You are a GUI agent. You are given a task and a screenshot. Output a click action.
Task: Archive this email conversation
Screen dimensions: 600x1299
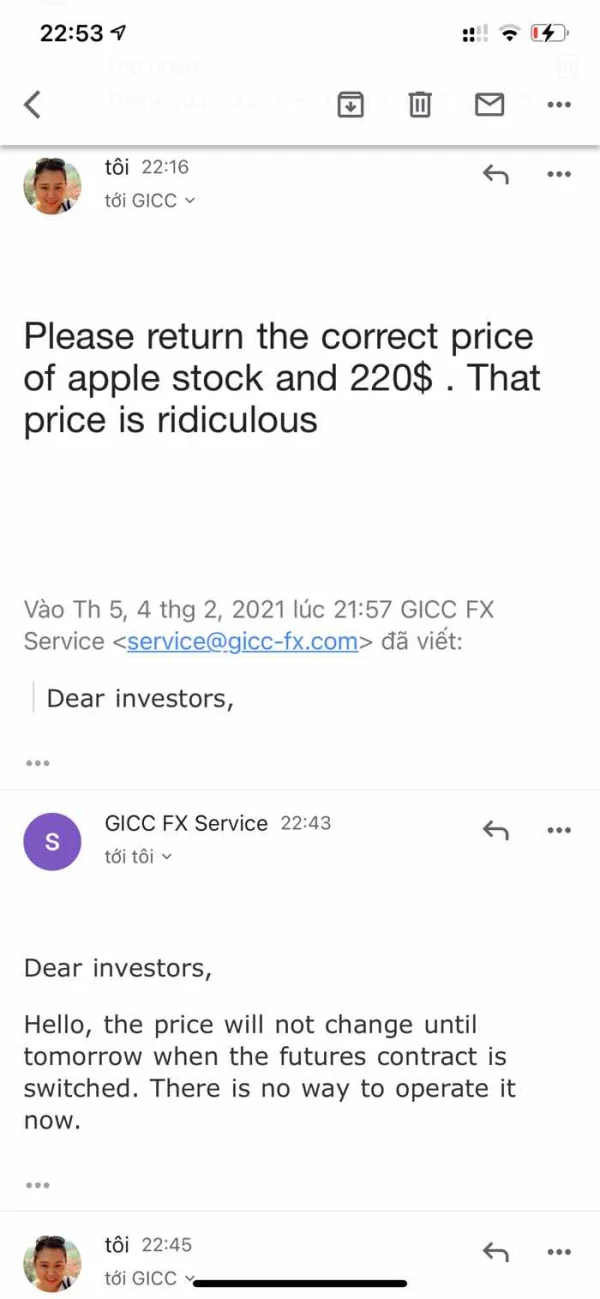(350, 104)
